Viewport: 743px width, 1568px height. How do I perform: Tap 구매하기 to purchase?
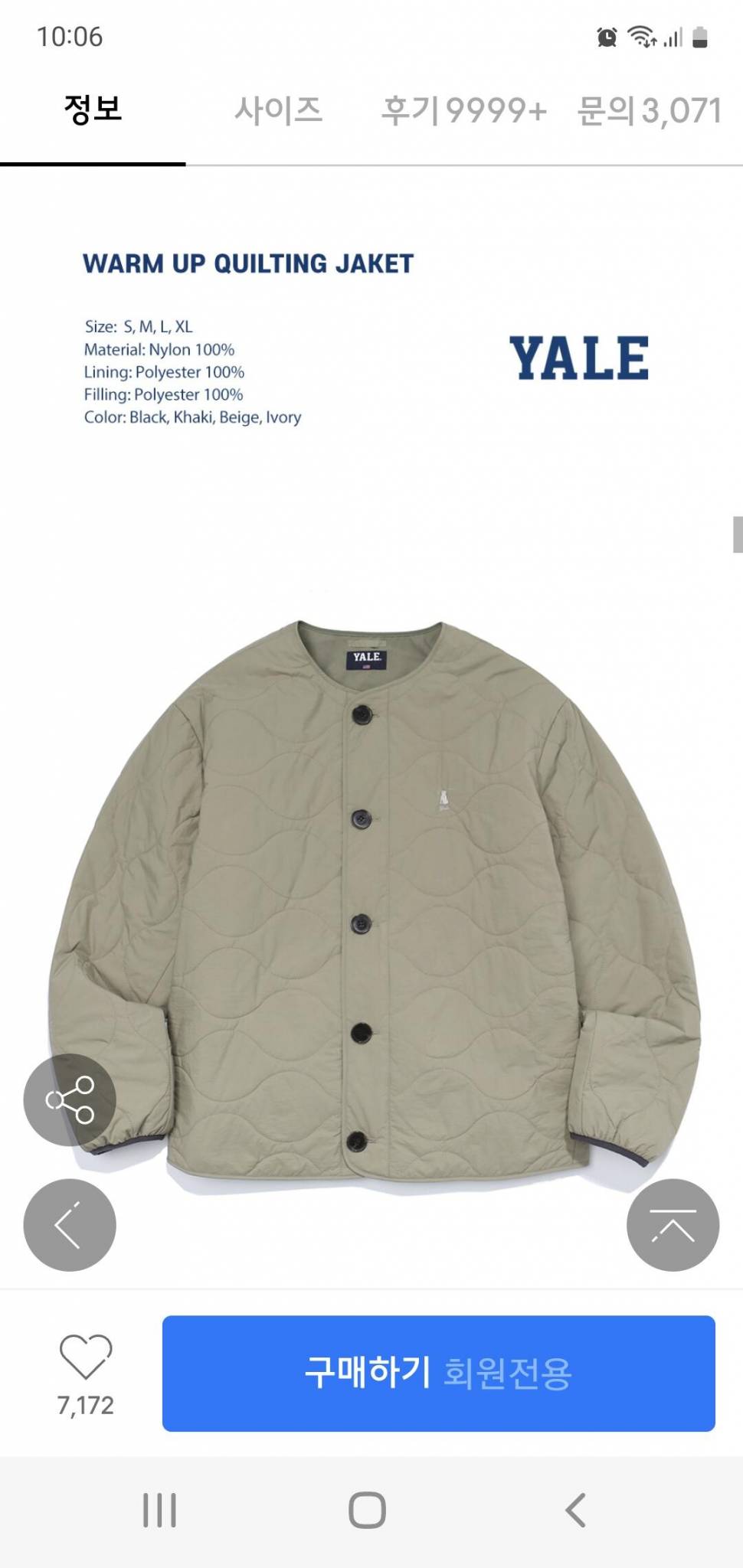click(438, 1373)
